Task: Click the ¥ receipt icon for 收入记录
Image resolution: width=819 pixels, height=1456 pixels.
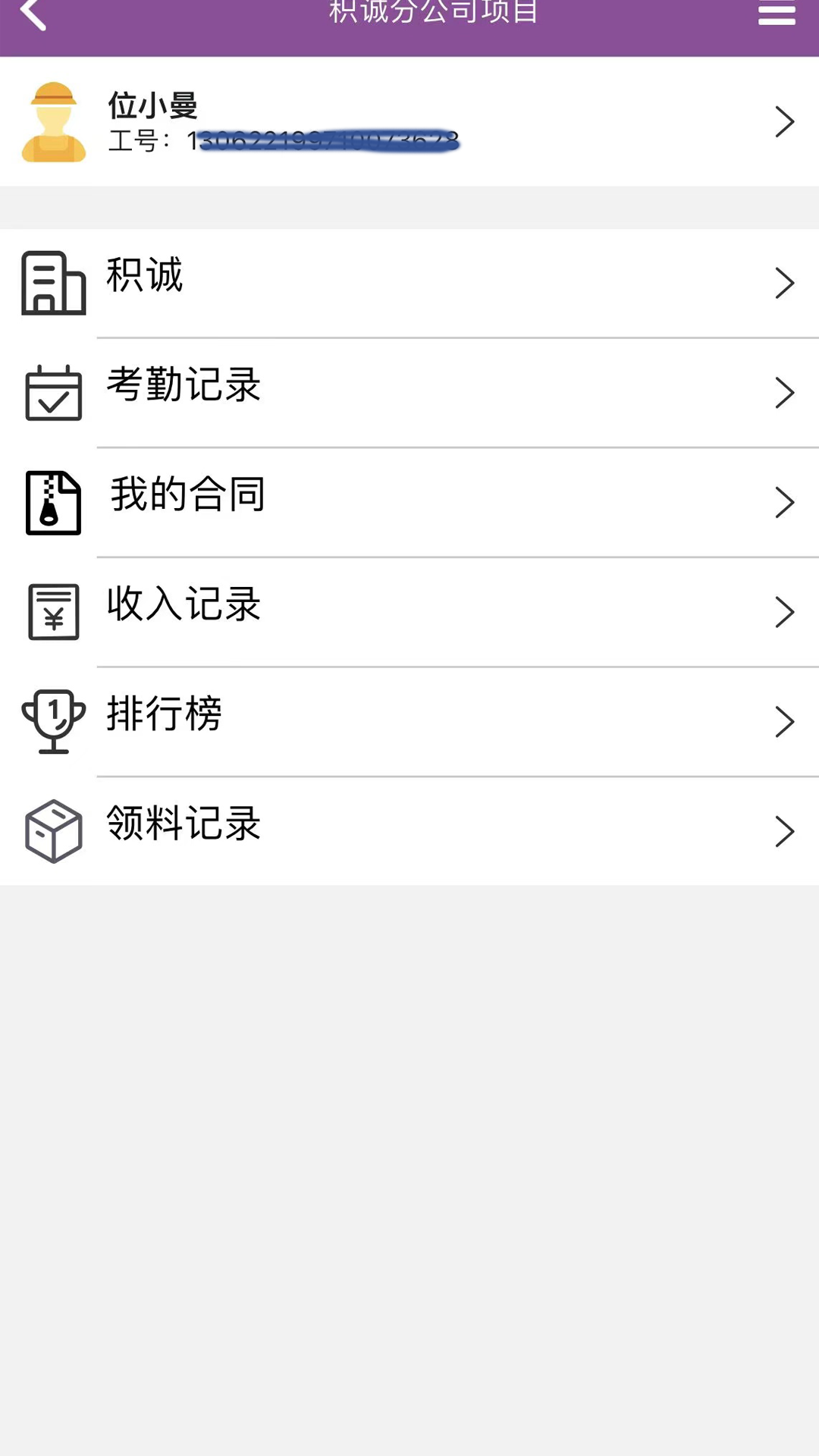Action: 52,612
